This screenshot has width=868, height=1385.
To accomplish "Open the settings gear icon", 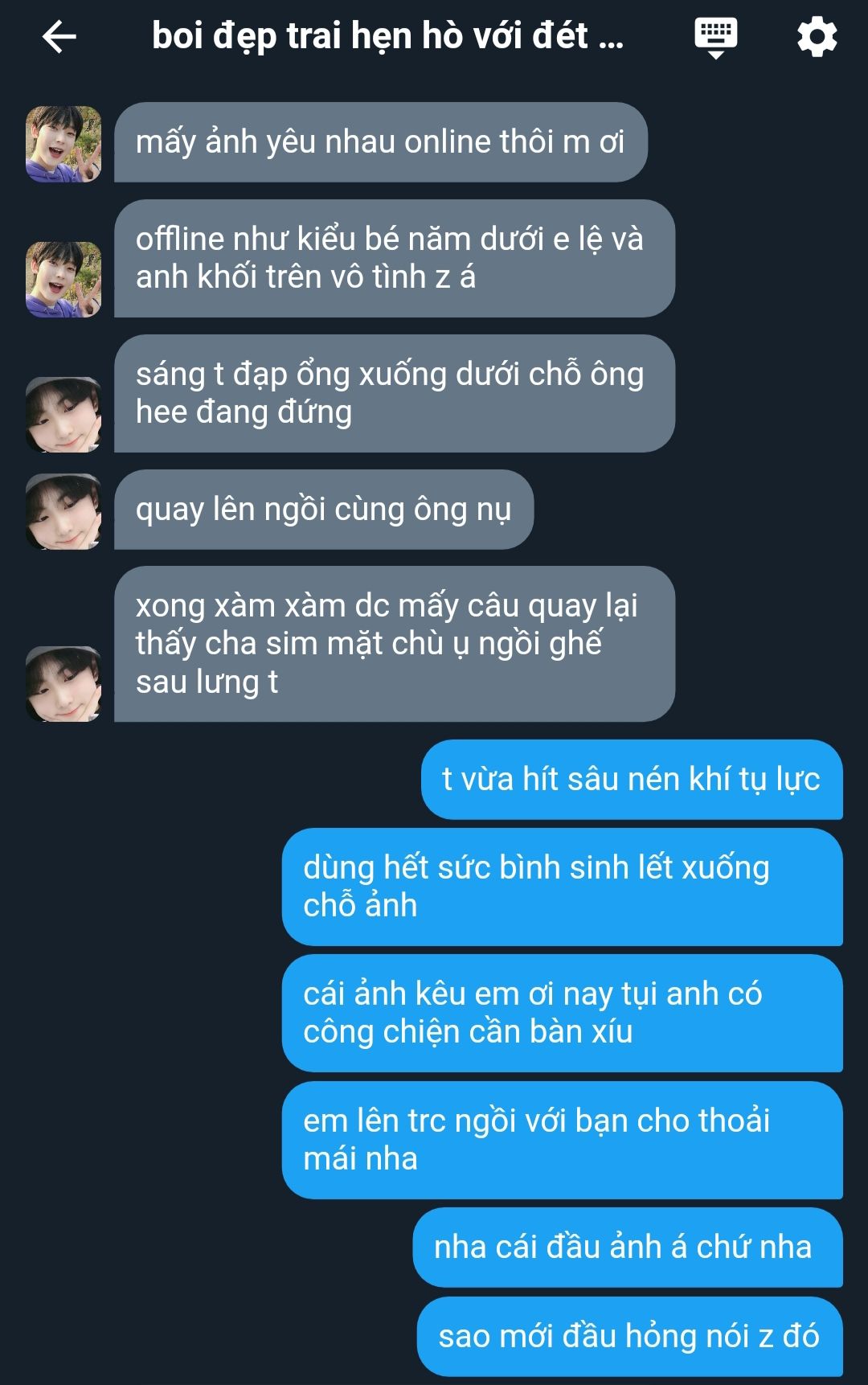I will (817, 37).
